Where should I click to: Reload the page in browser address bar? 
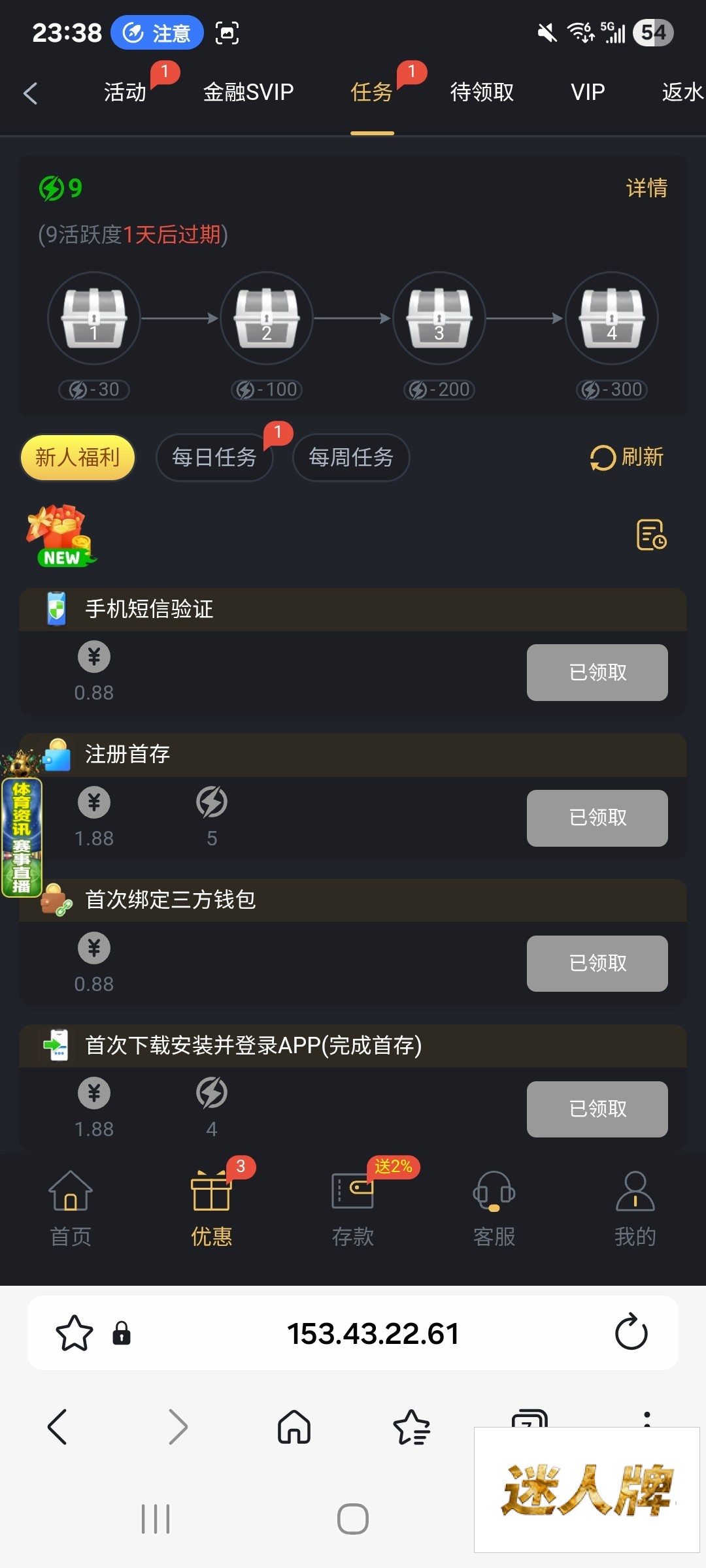point(631,1333)
